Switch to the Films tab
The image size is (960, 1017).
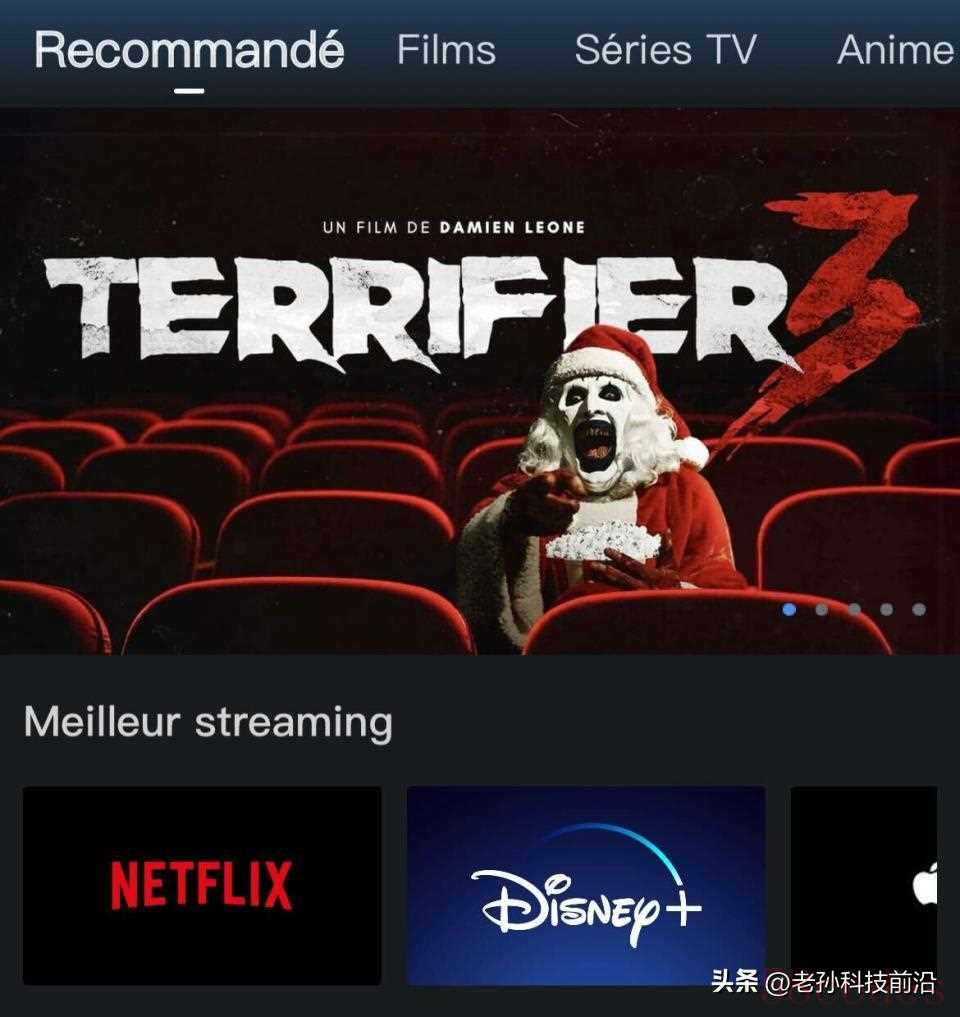click(x=446, y=50)
